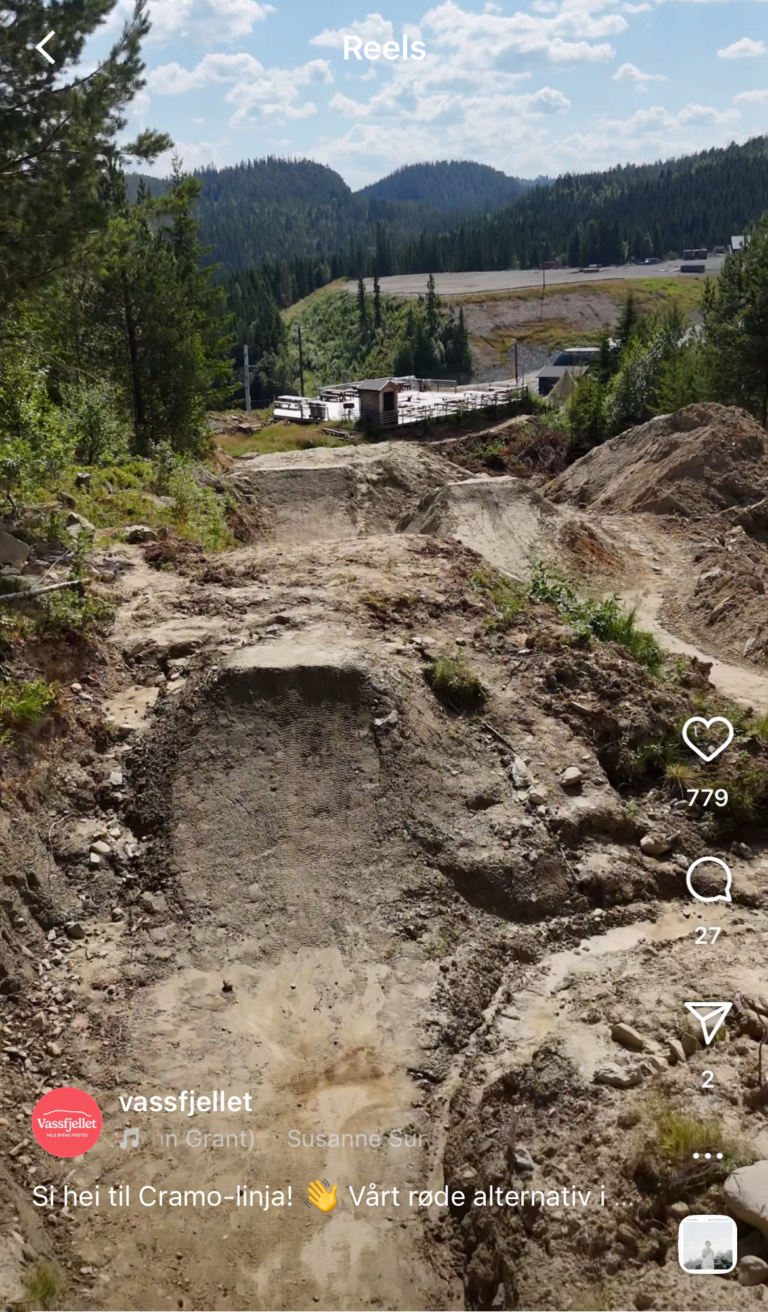Go back using the top arrow
The height and width of the screenshot is (1312, 768).
point(45,47)
